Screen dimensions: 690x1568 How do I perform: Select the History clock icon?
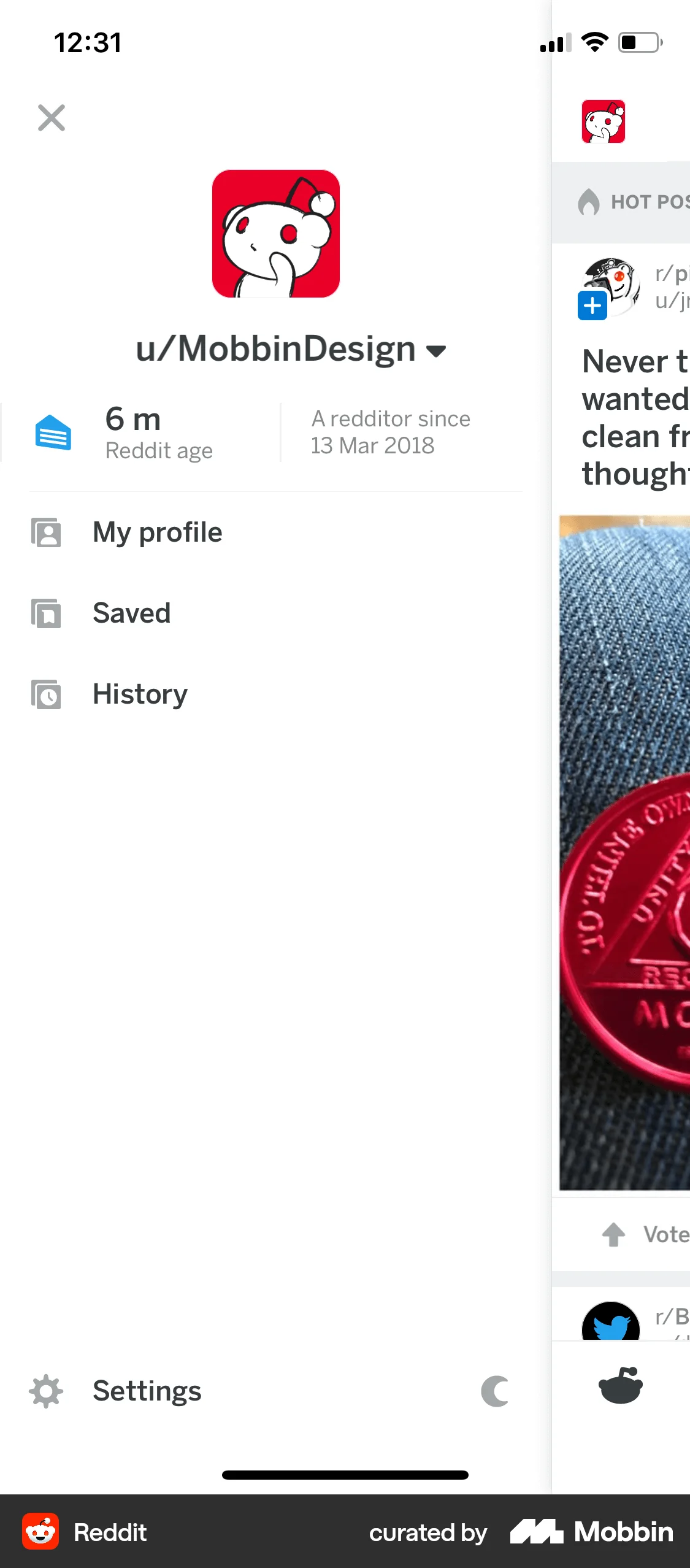[x=46, y=694]
